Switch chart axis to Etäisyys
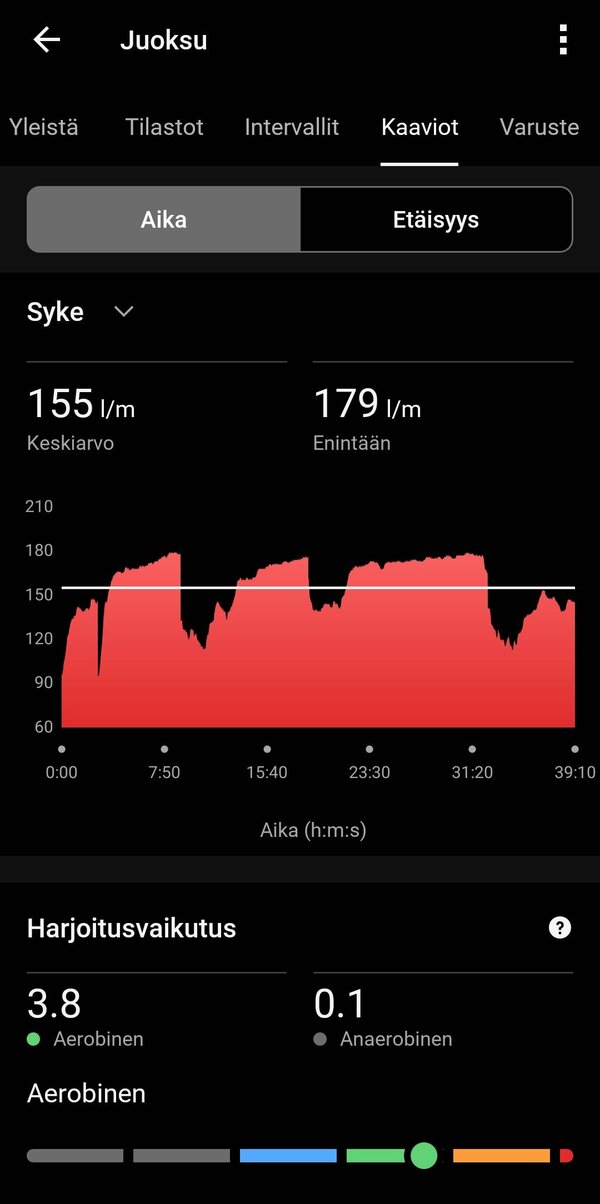 pyautogui.click(x=436, y=219)
